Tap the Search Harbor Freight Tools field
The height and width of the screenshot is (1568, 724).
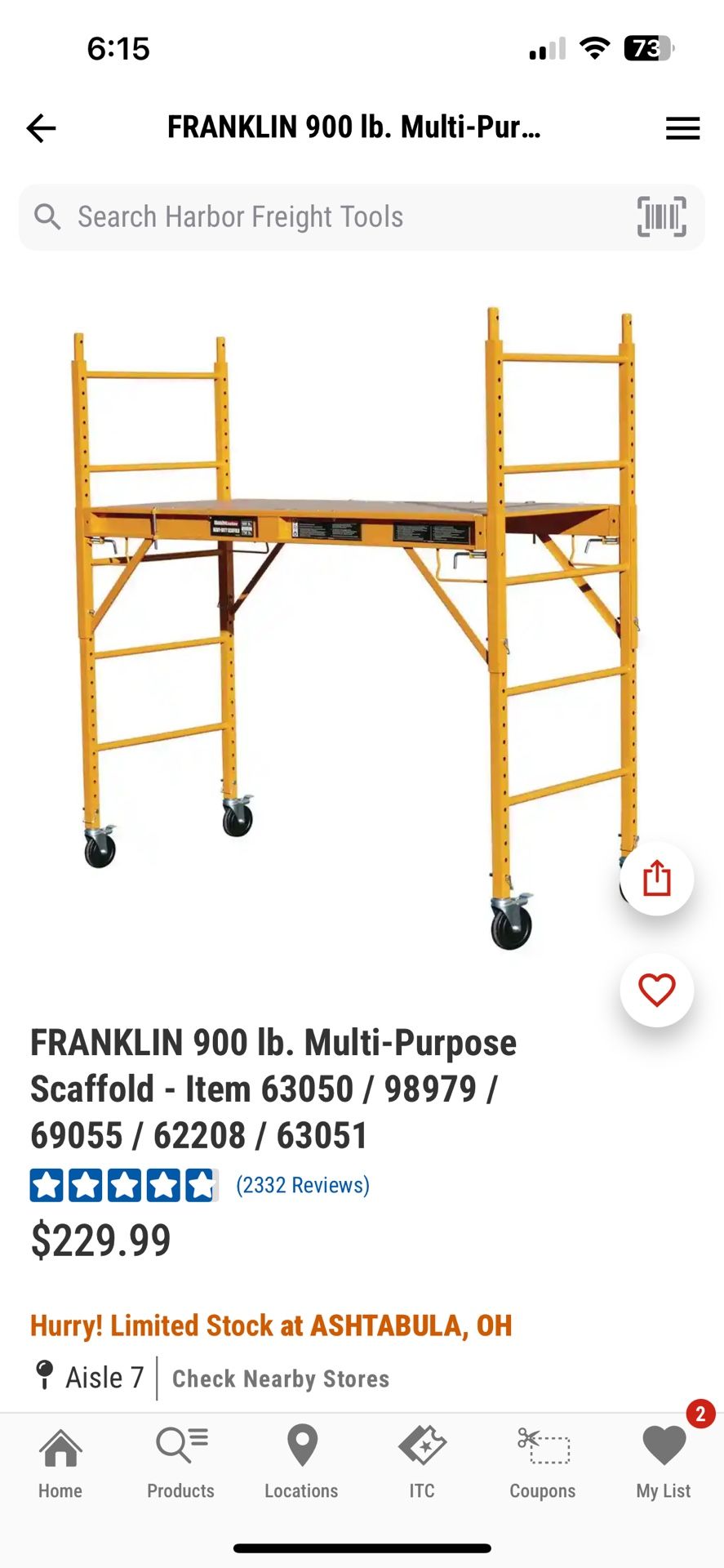[240, 216]
